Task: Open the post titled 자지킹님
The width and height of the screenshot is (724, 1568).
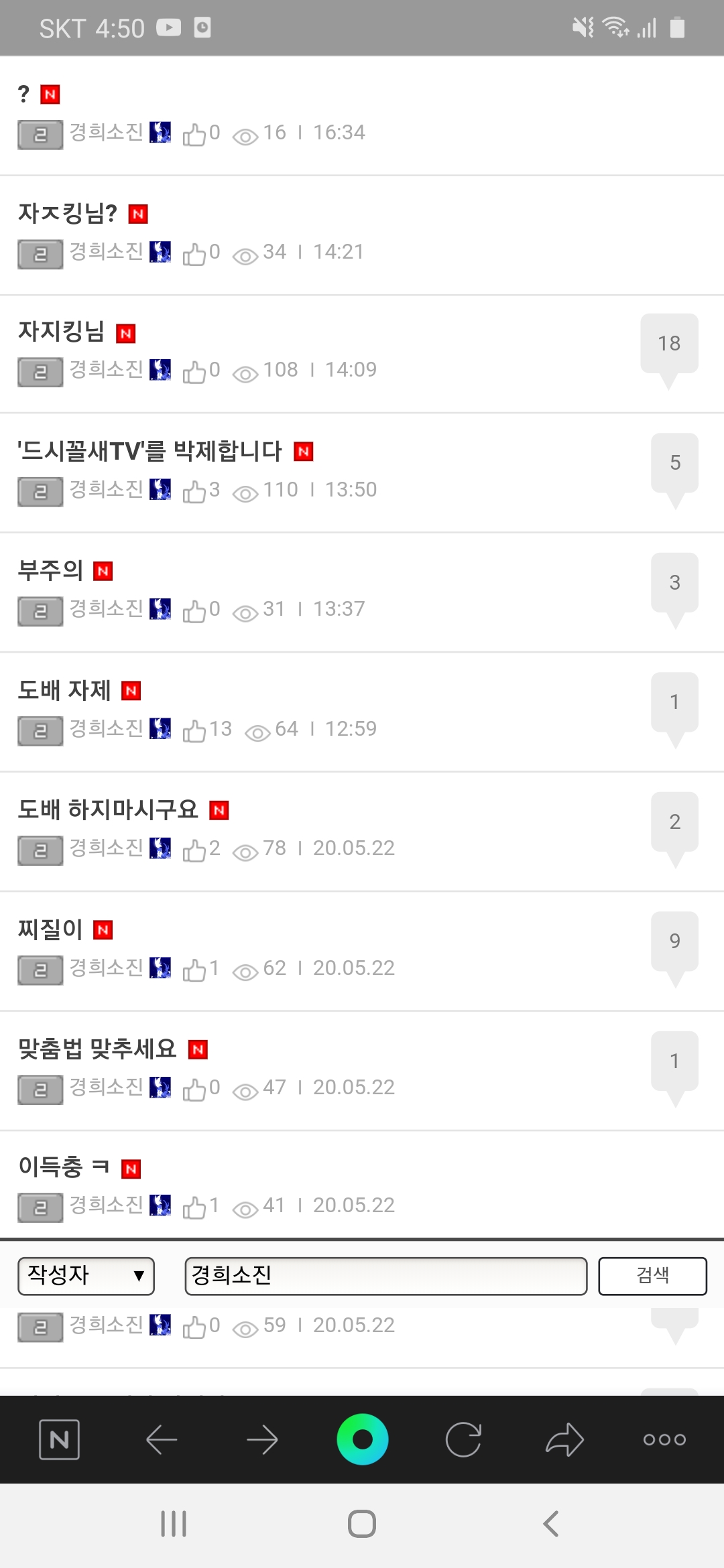Action: pos(62,331)
